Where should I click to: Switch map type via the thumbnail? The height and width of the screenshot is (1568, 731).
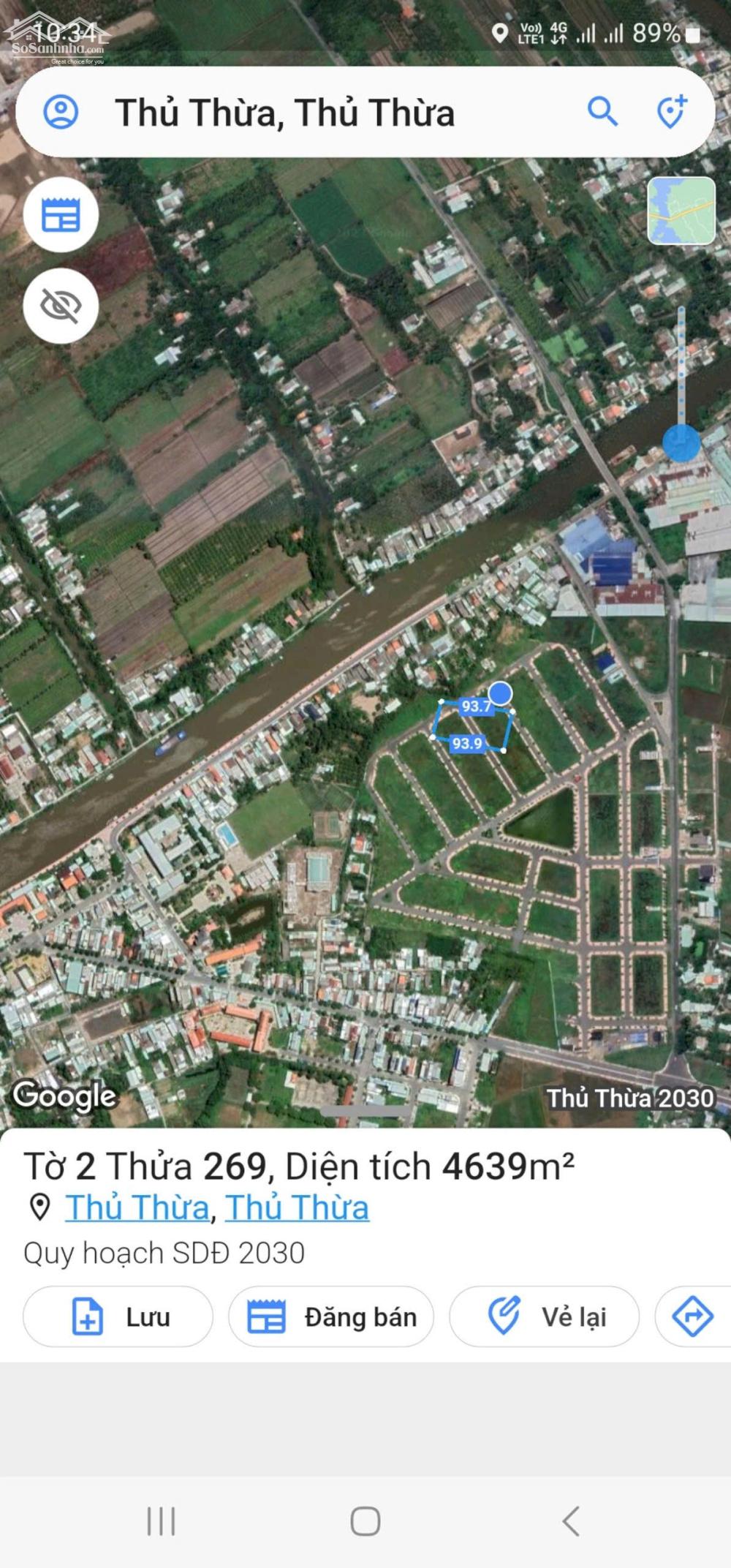(x=681, y=211)
